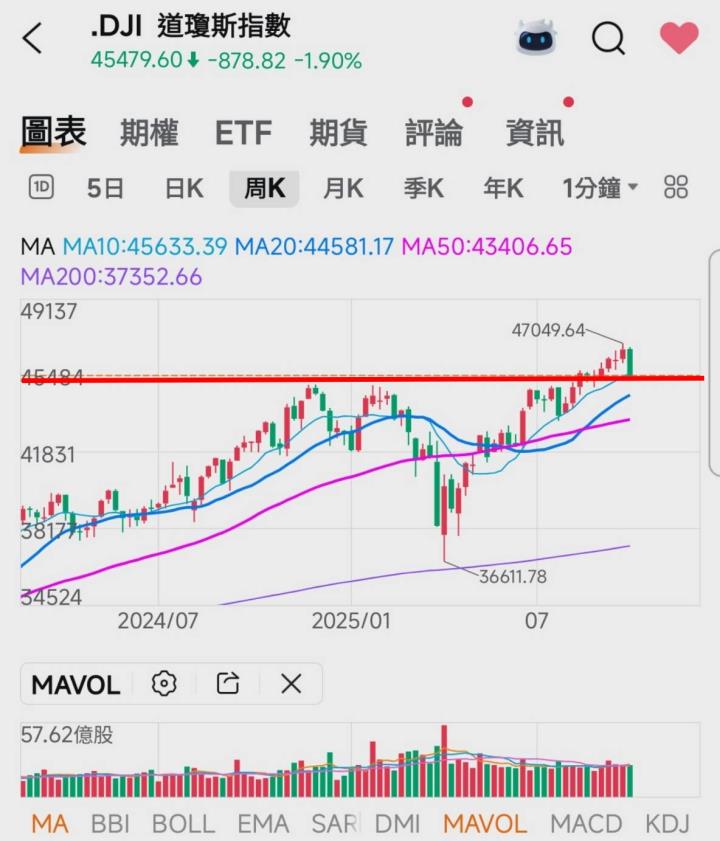720x841 pixels.
Task: Select the 1D chart period
Action: [41, 187]
